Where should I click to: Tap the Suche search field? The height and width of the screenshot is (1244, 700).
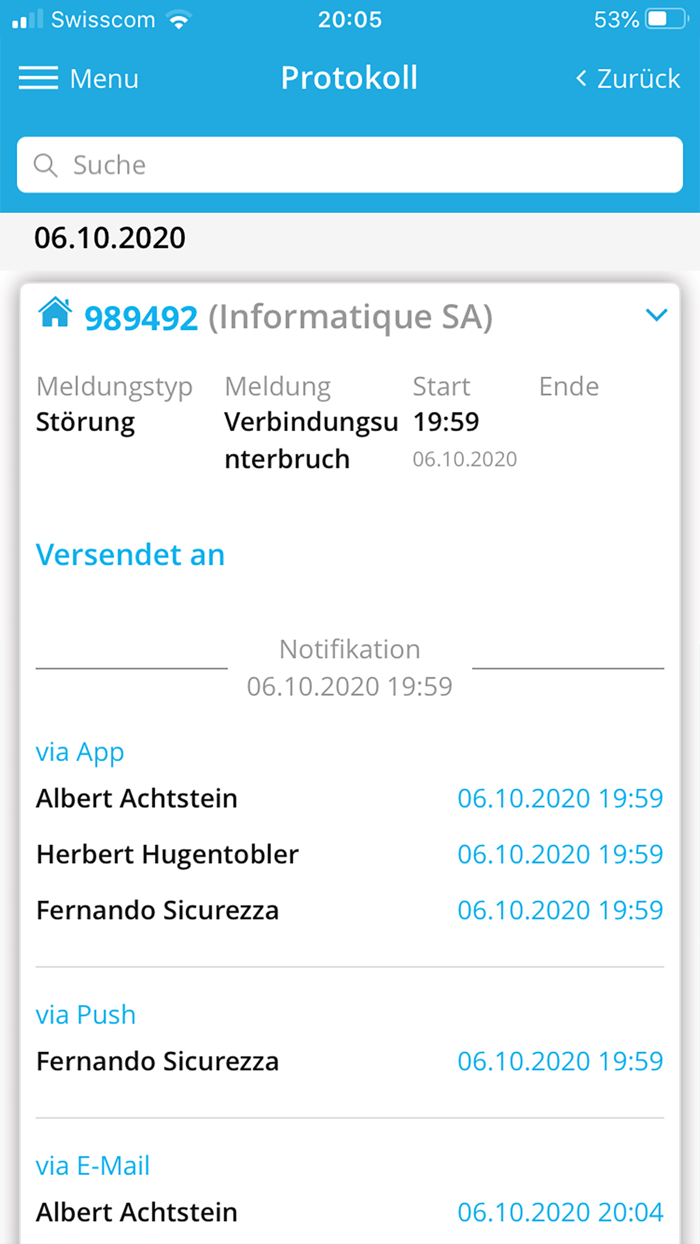[x=350, y=165]
